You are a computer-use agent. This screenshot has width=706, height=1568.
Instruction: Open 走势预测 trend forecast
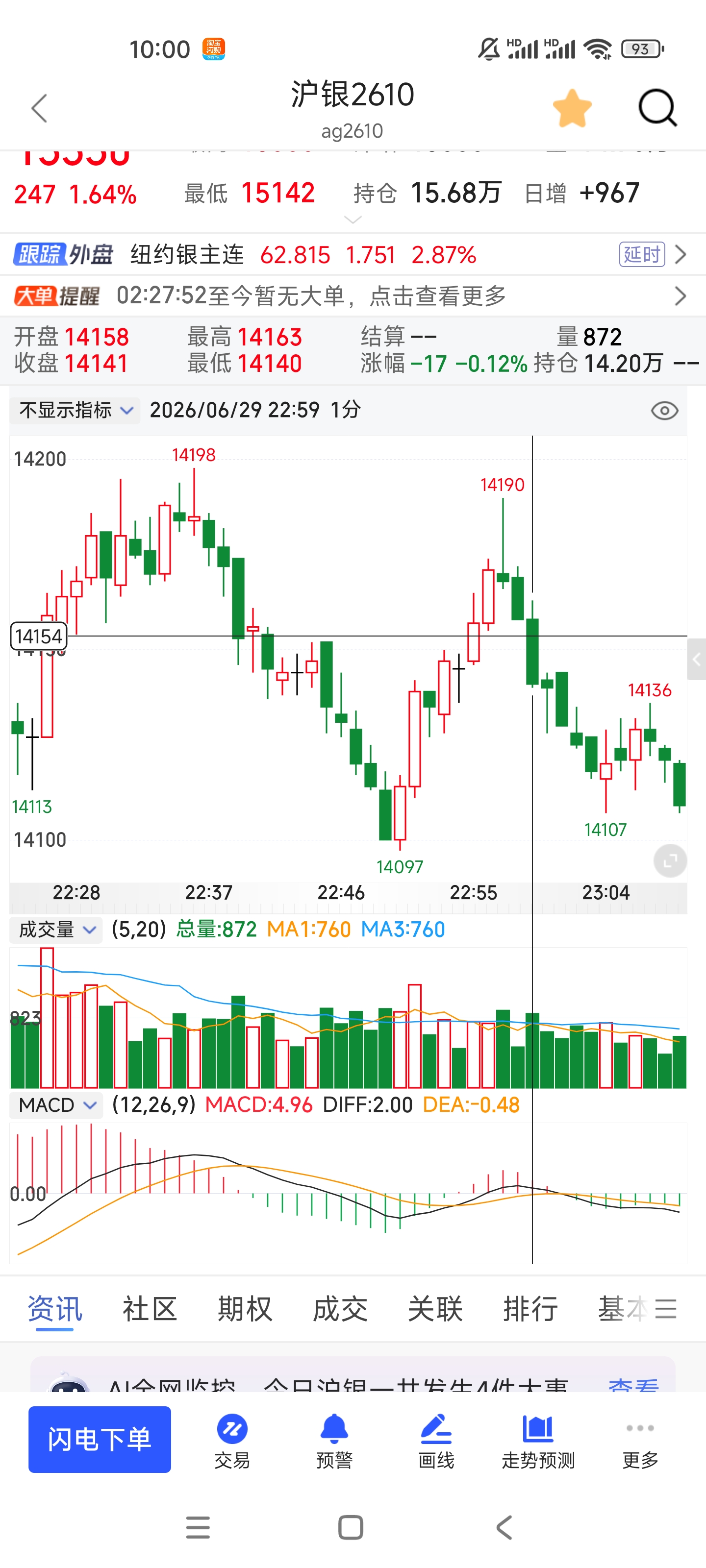tap(538, 1441)
